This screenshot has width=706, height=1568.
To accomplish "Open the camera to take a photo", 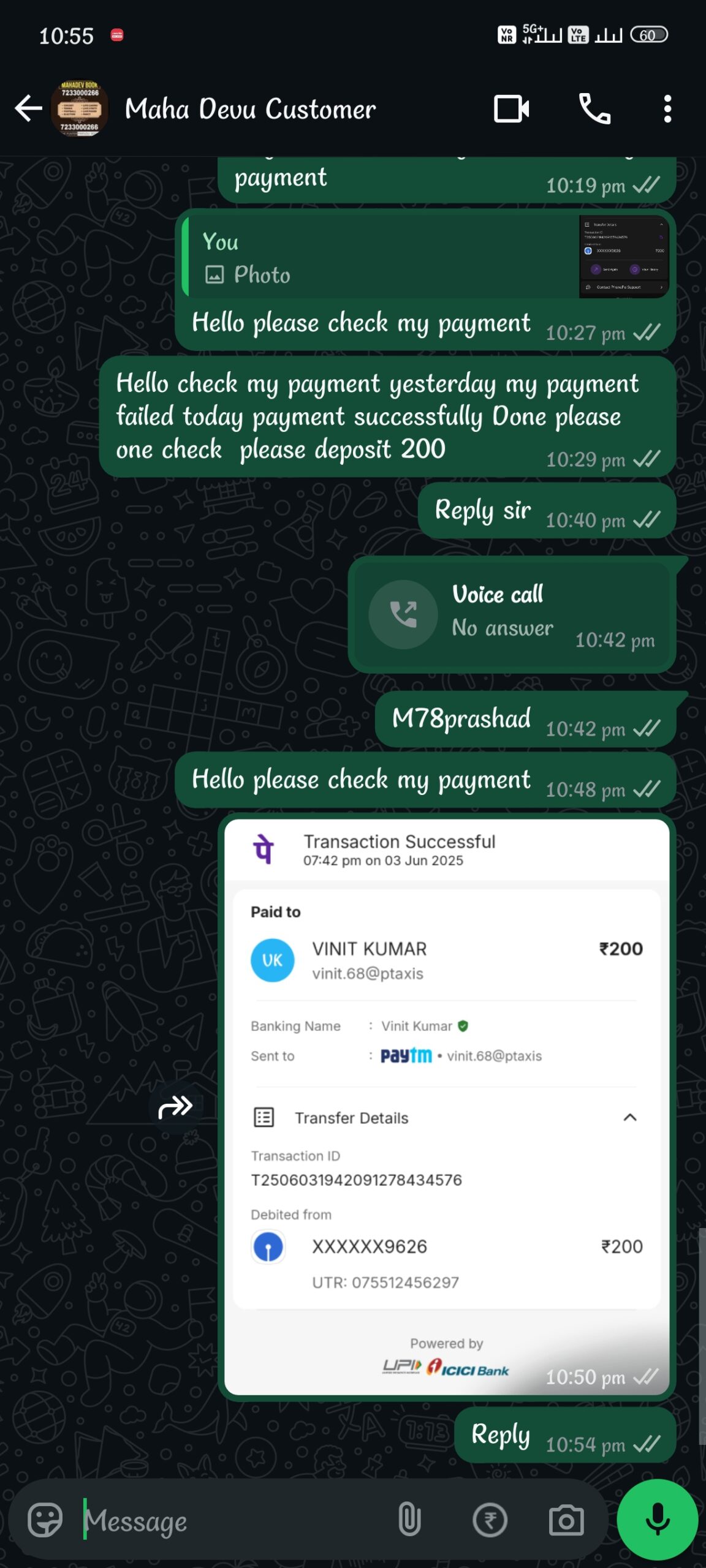I will 566,1520.
